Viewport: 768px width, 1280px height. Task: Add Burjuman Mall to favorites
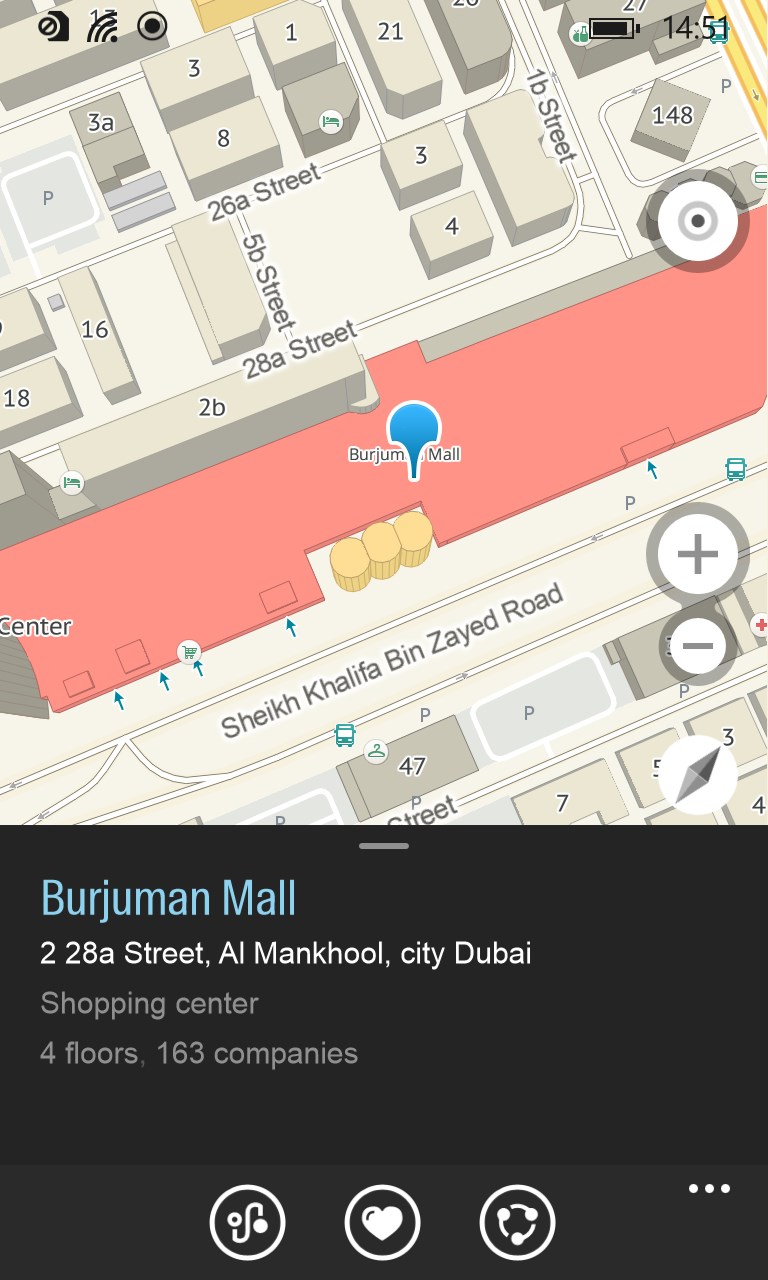tap(382, 1222)
